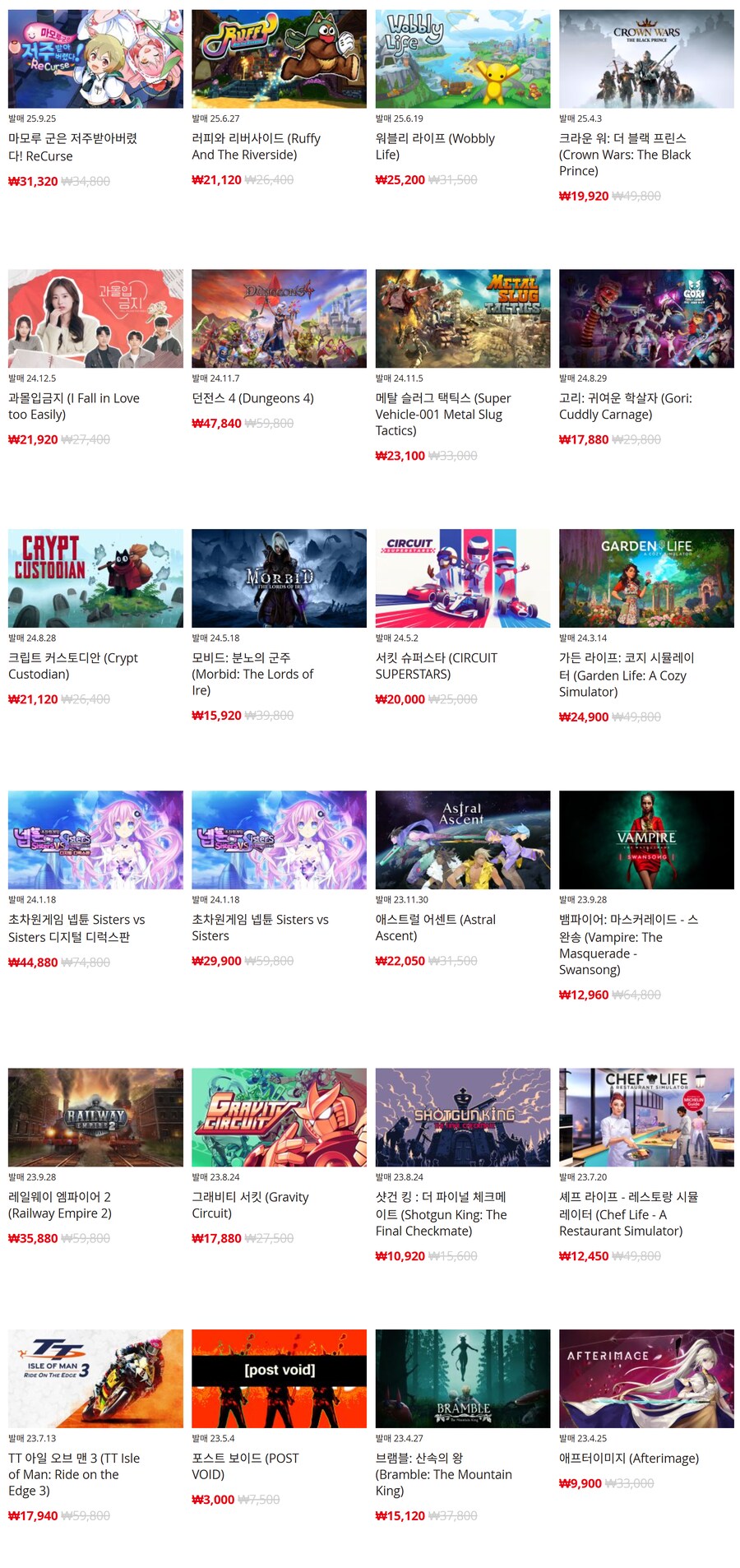
Task: Open Wobbly Life game listing
Action: [x=462, y=59]
